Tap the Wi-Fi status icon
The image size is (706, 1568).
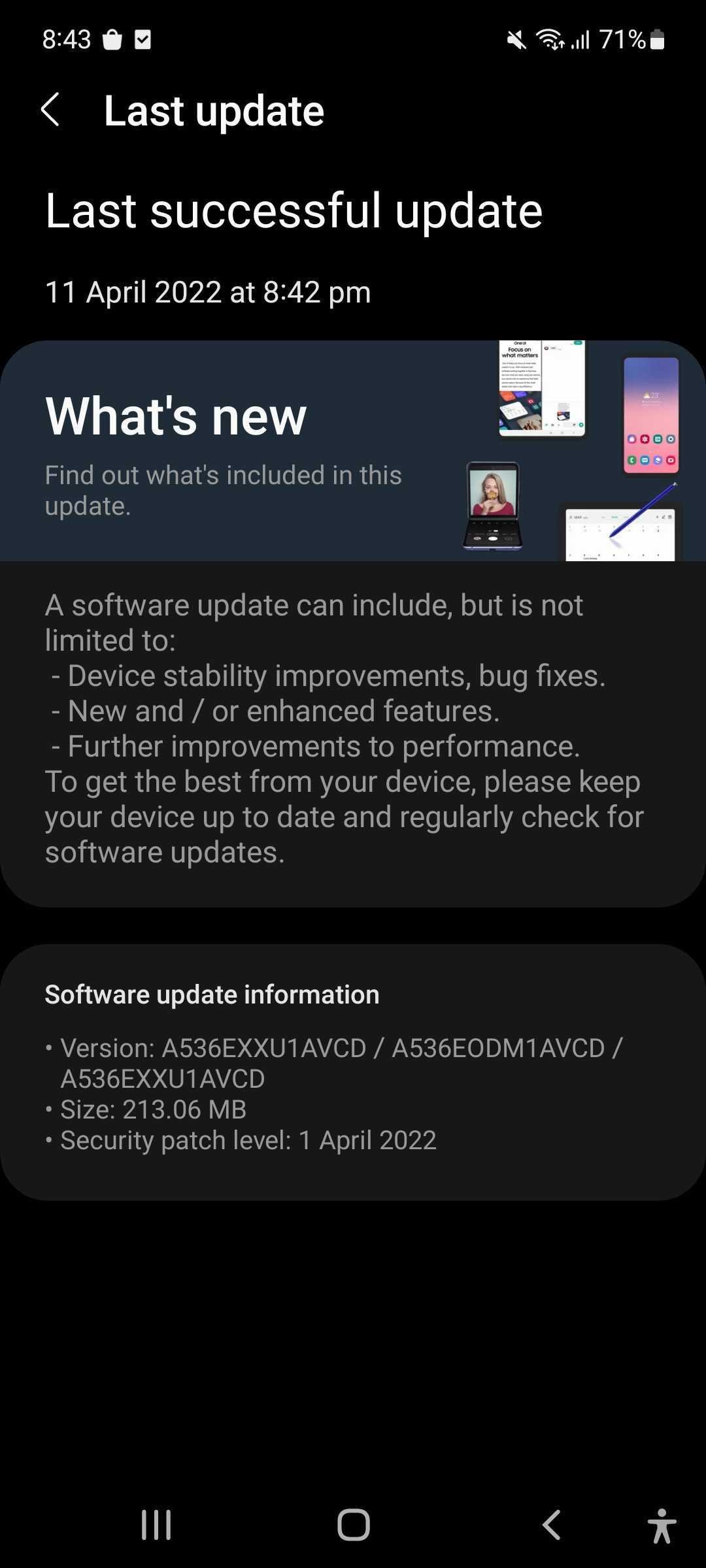(549, 41)
